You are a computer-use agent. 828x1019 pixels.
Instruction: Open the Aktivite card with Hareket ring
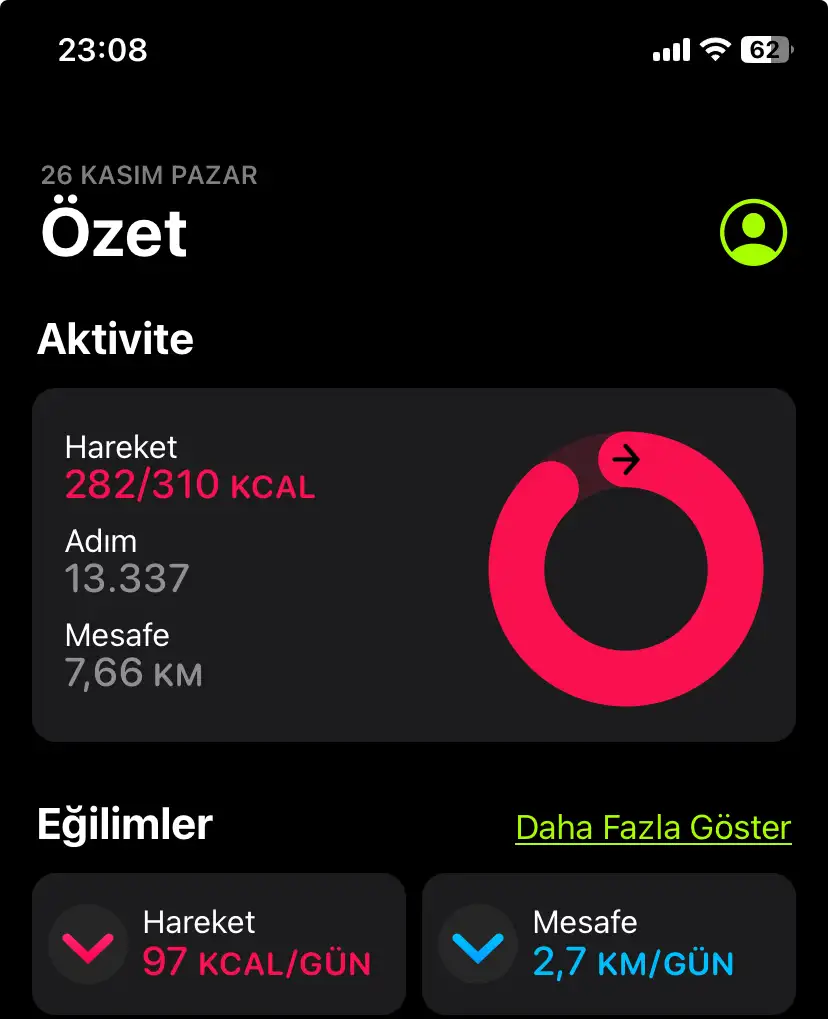[x=414, y=565]
